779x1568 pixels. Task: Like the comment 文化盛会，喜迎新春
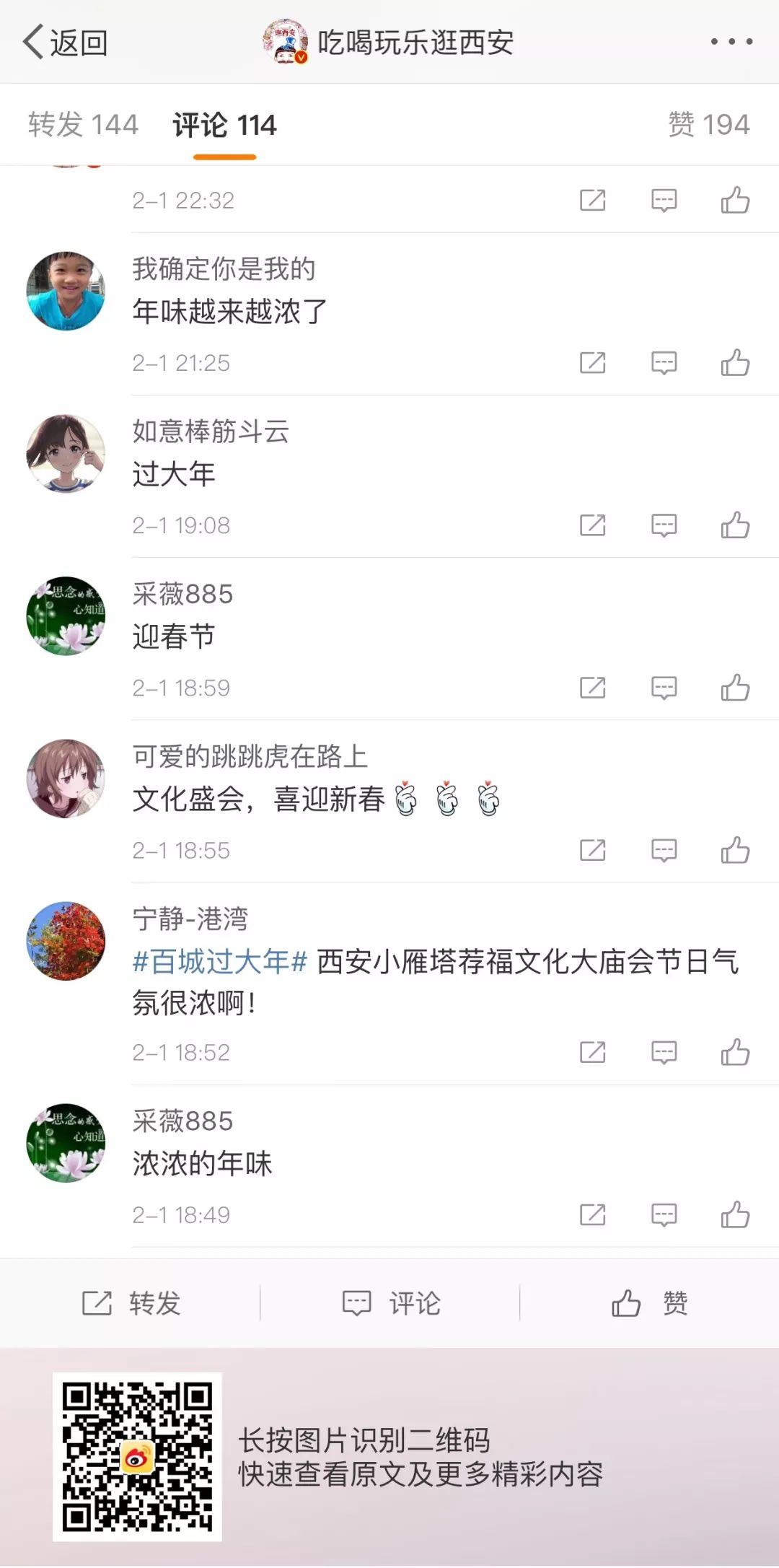click(x=735, y=850)
